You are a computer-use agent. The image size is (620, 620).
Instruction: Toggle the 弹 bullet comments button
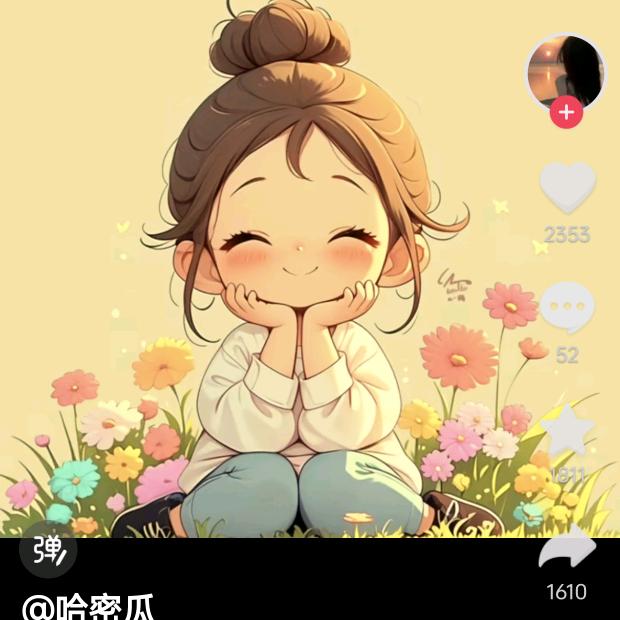(48, 550)
